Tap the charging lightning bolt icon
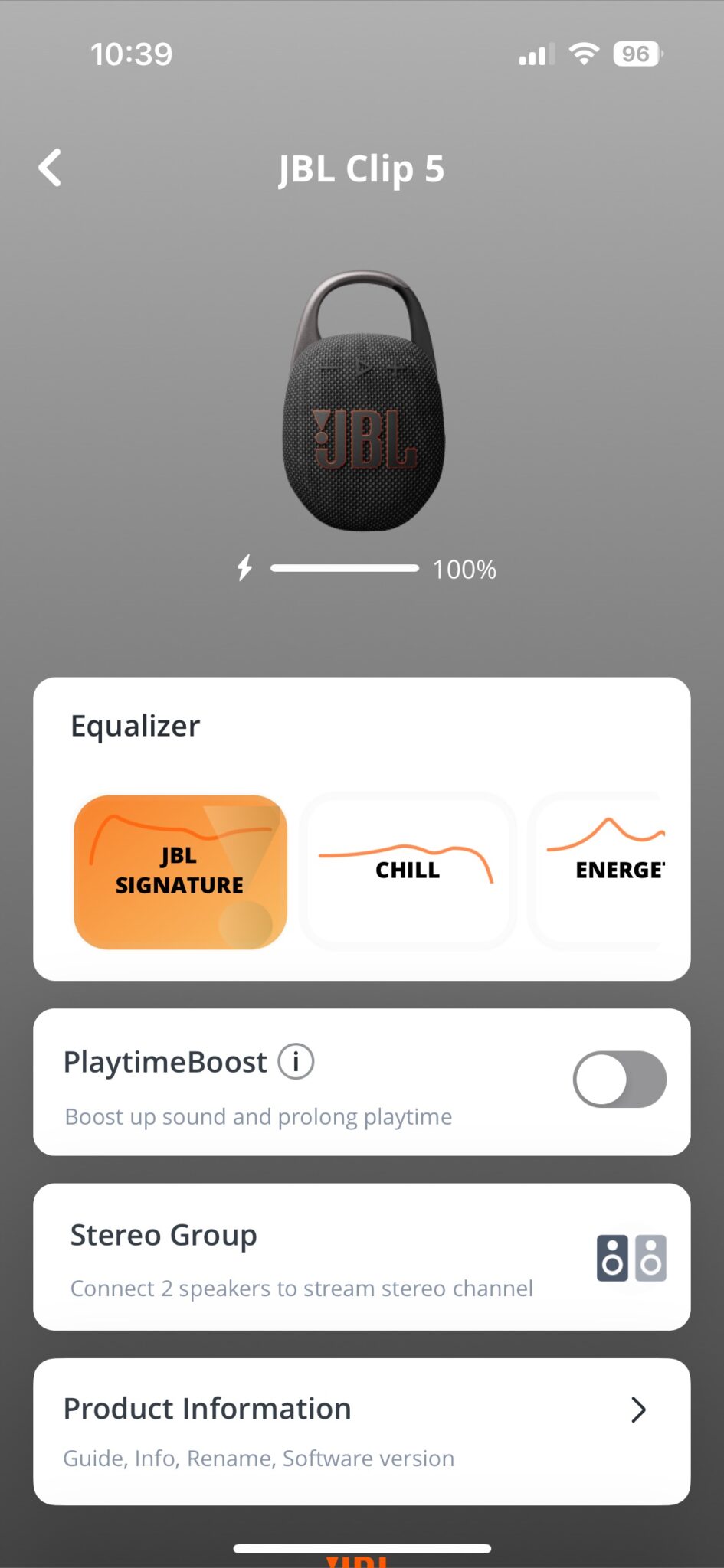Screen dimensions: 724x1568 click(244, 568)
